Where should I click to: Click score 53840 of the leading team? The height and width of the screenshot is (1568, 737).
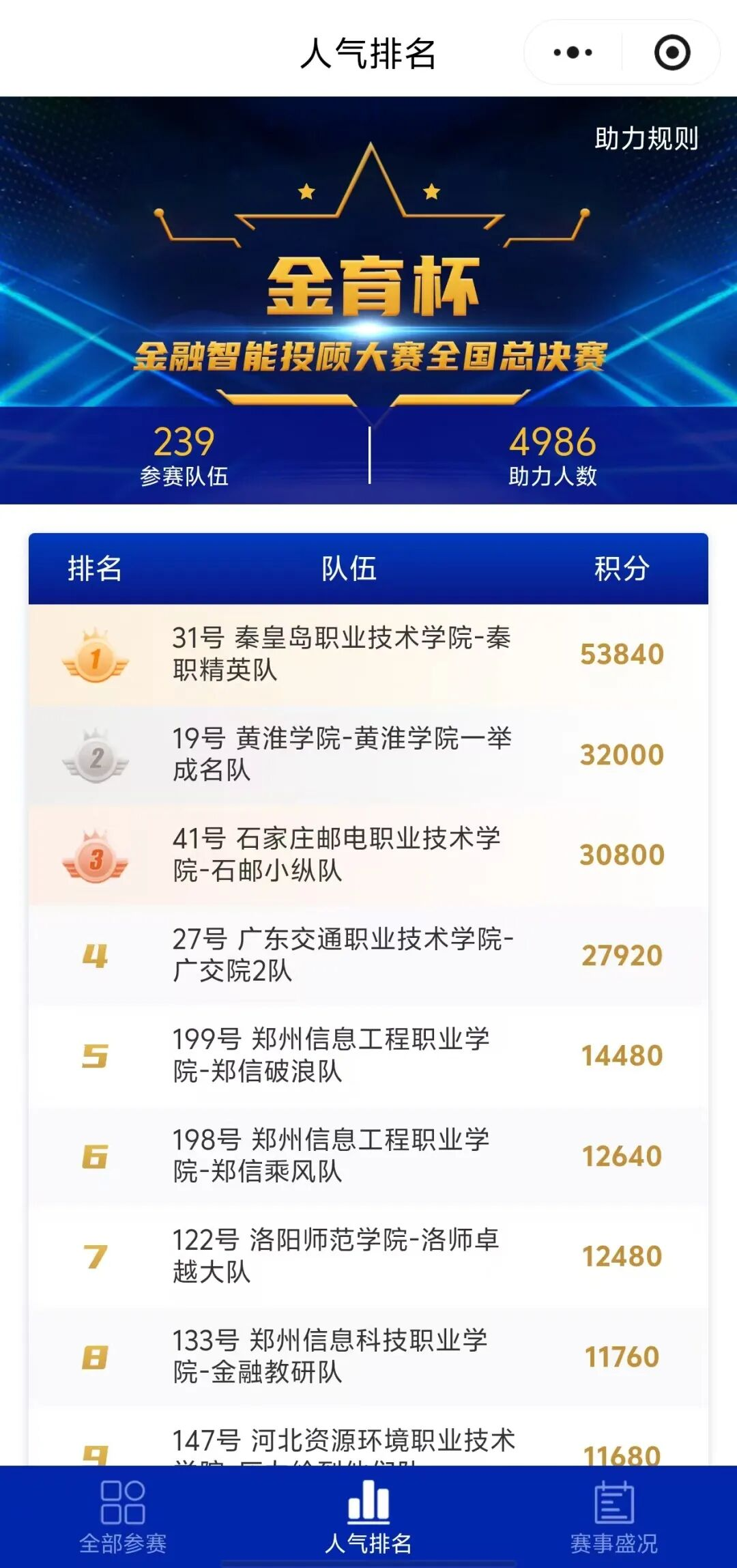[623, 655]
